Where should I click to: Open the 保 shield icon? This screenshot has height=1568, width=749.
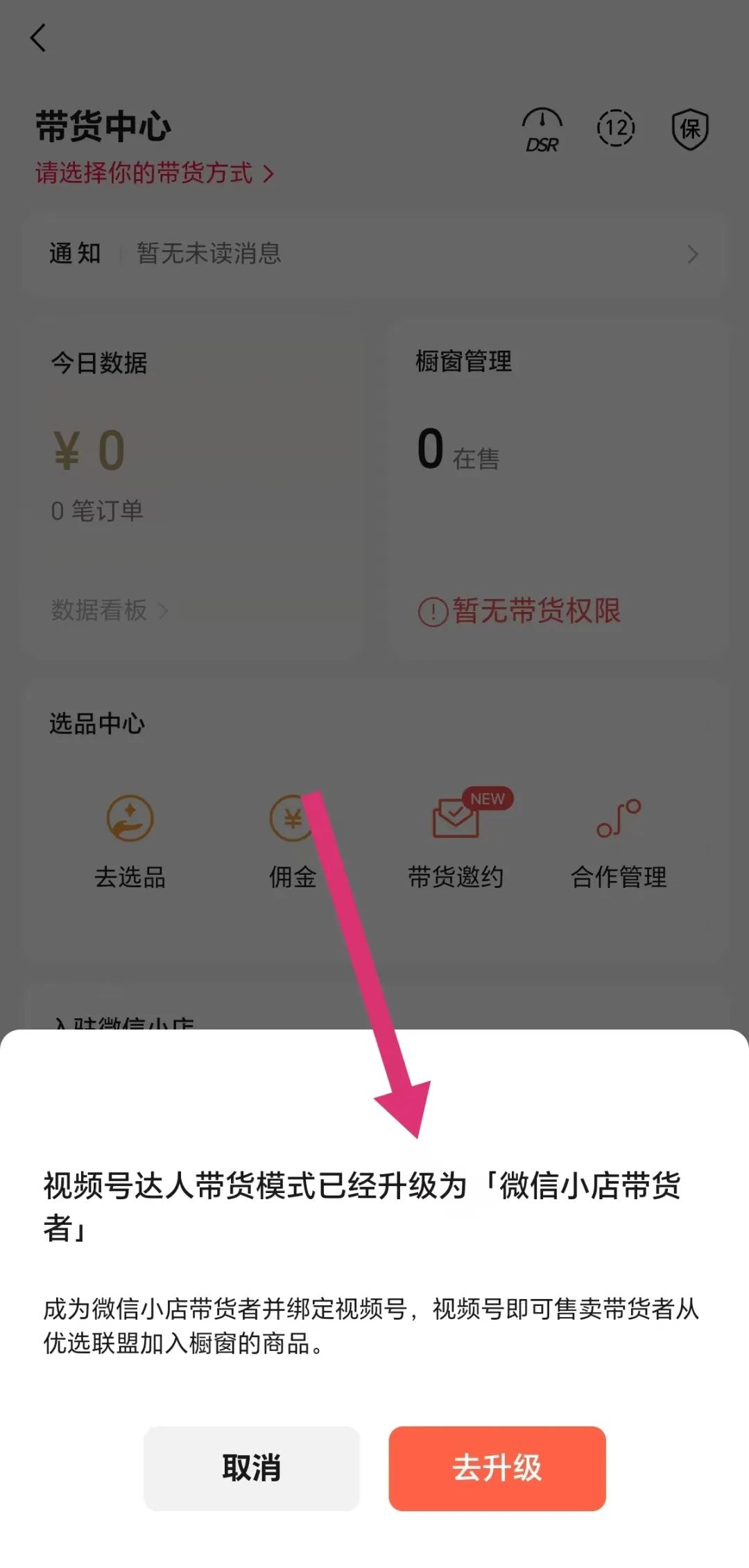(x=690, y=129)
